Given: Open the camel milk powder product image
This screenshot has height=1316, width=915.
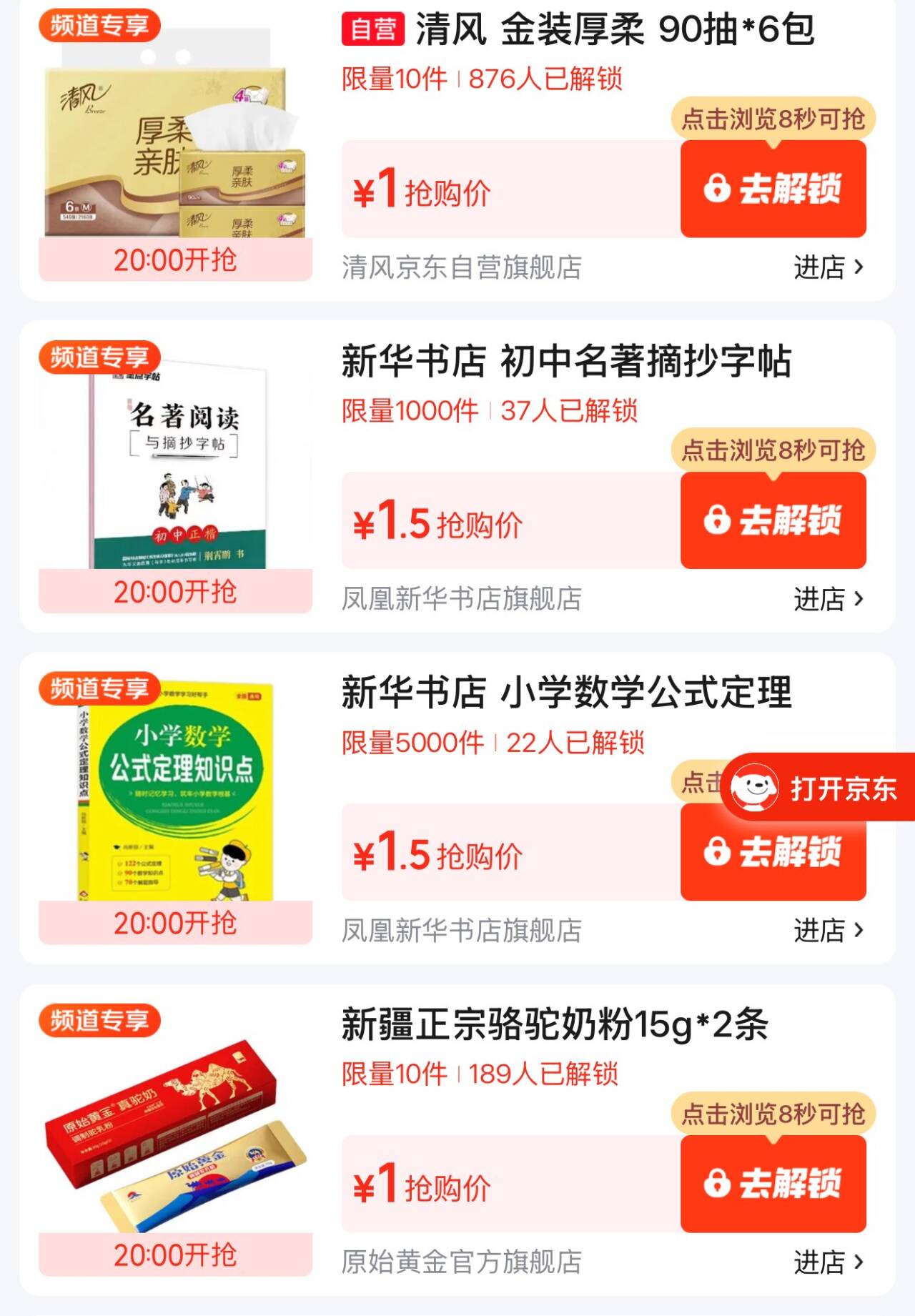Looking at the screenshot, I should [x=175, y=1133].
